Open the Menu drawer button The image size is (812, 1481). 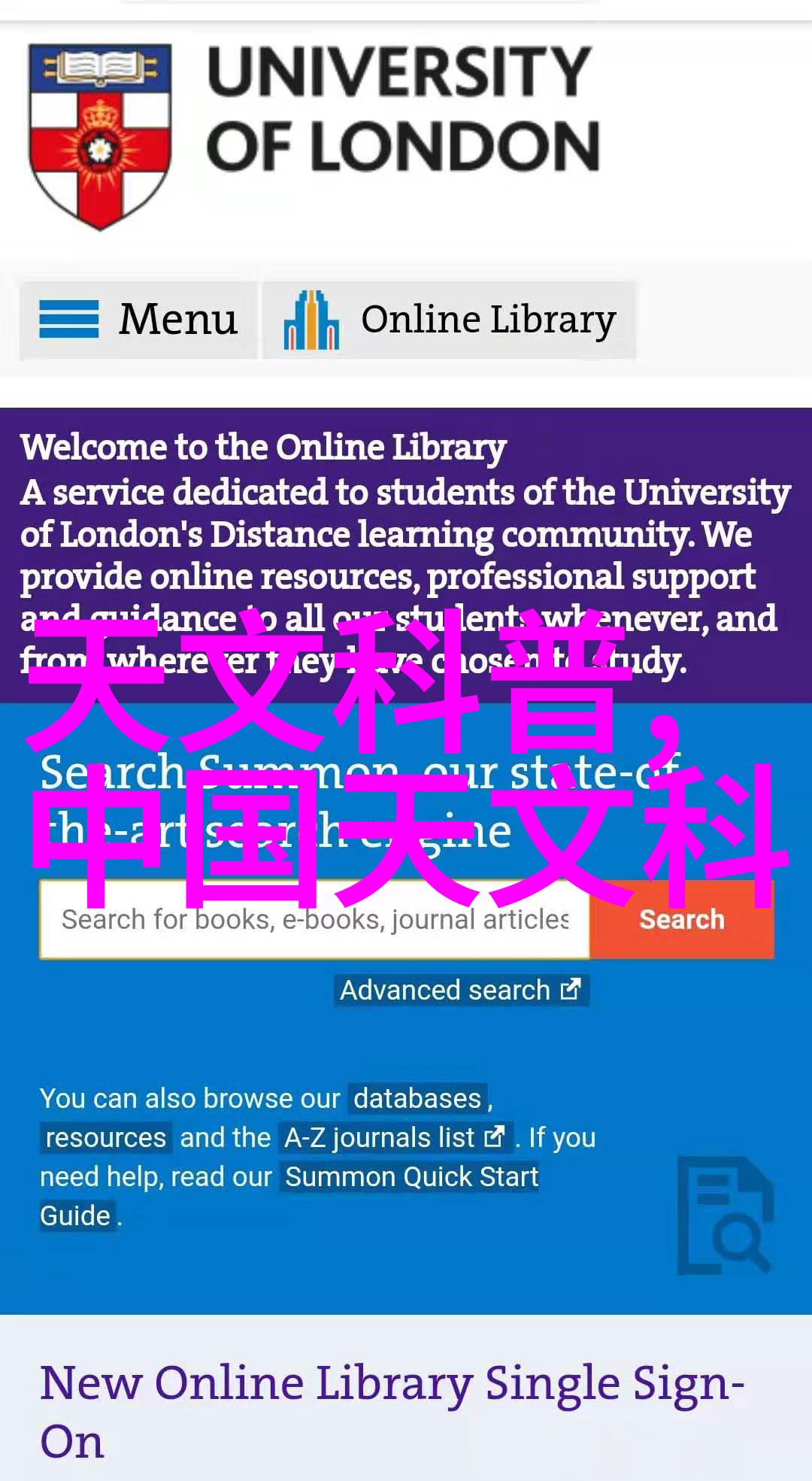click(138, 320)
